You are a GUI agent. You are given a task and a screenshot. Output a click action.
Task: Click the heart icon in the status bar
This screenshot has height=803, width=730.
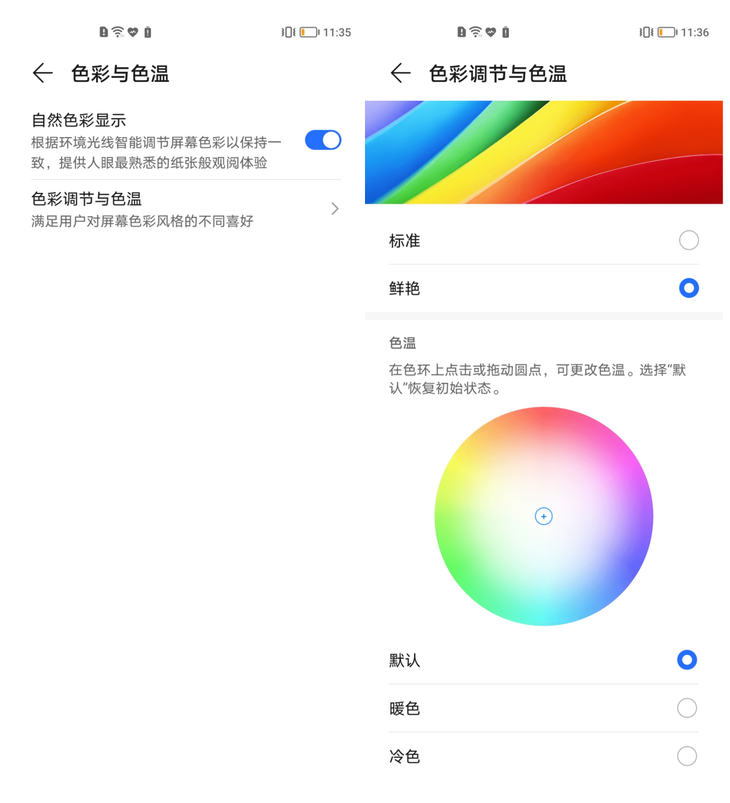click(133, 31)
